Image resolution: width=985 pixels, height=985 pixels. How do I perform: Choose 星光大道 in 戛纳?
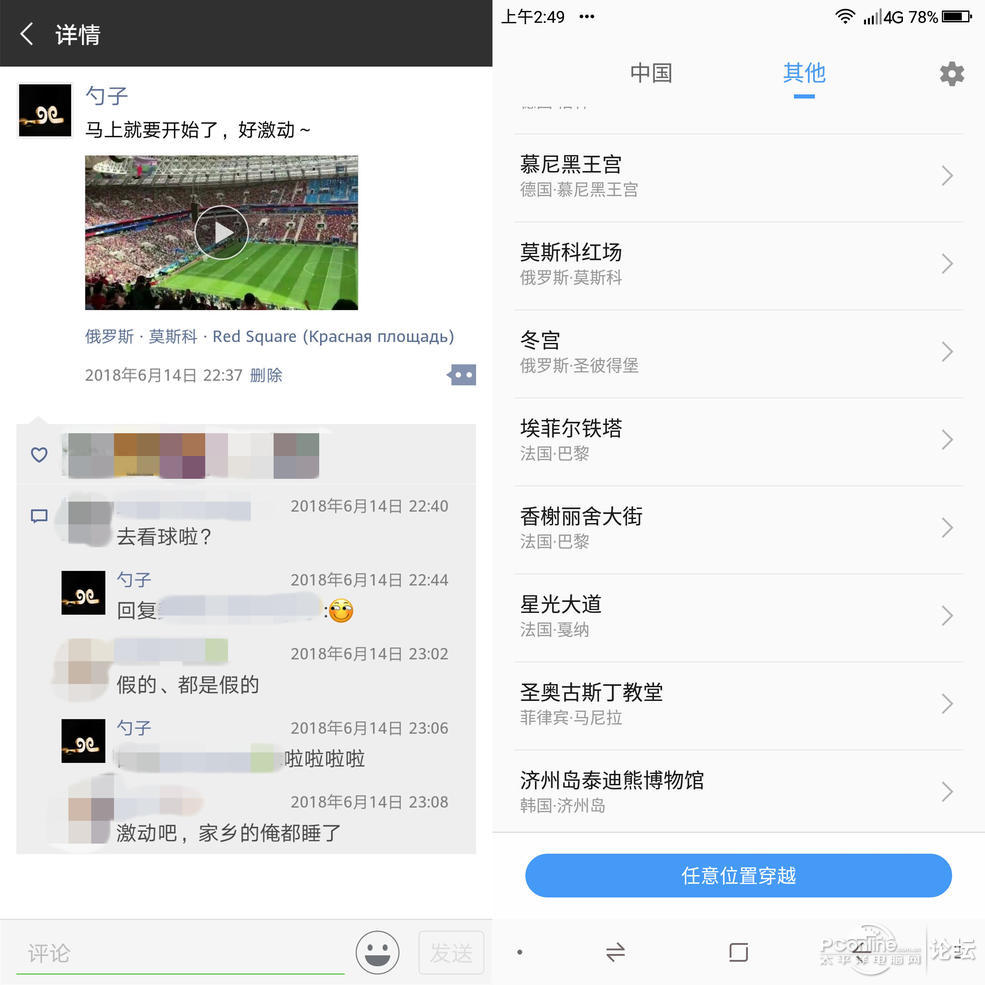click(x=738, y=616)
